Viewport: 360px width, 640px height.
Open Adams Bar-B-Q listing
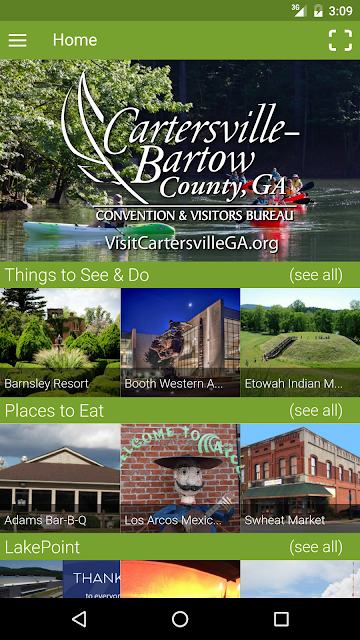[x=60, y=478]
